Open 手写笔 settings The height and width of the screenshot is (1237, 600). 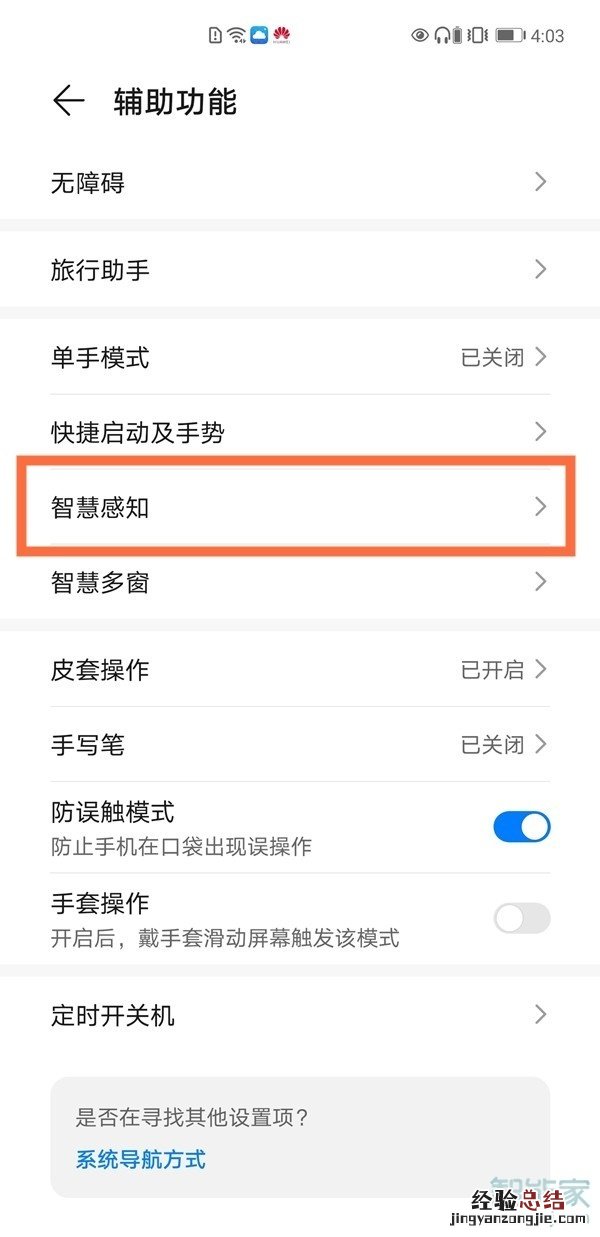point(300,745)
